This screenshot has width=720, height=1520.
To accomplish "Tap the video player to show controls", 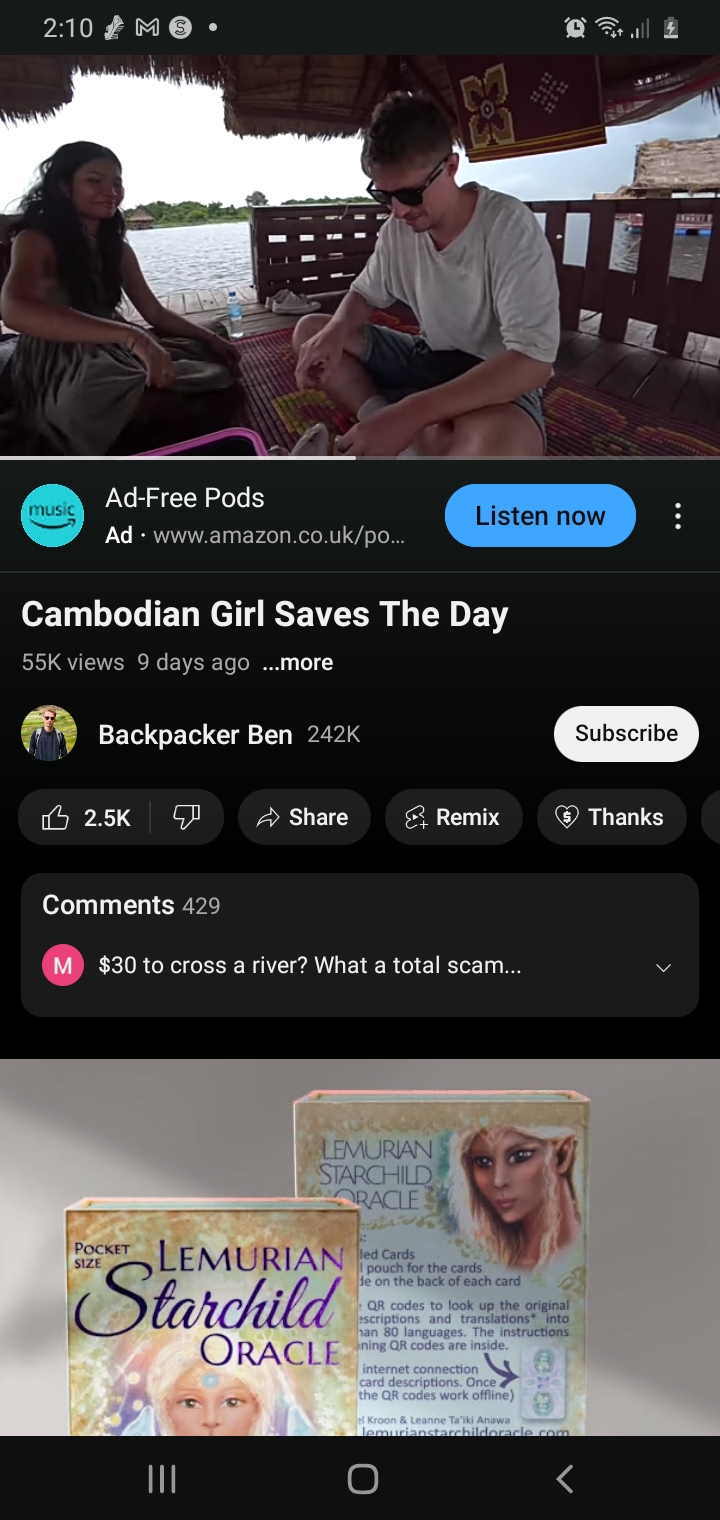I will pos(360,256).
